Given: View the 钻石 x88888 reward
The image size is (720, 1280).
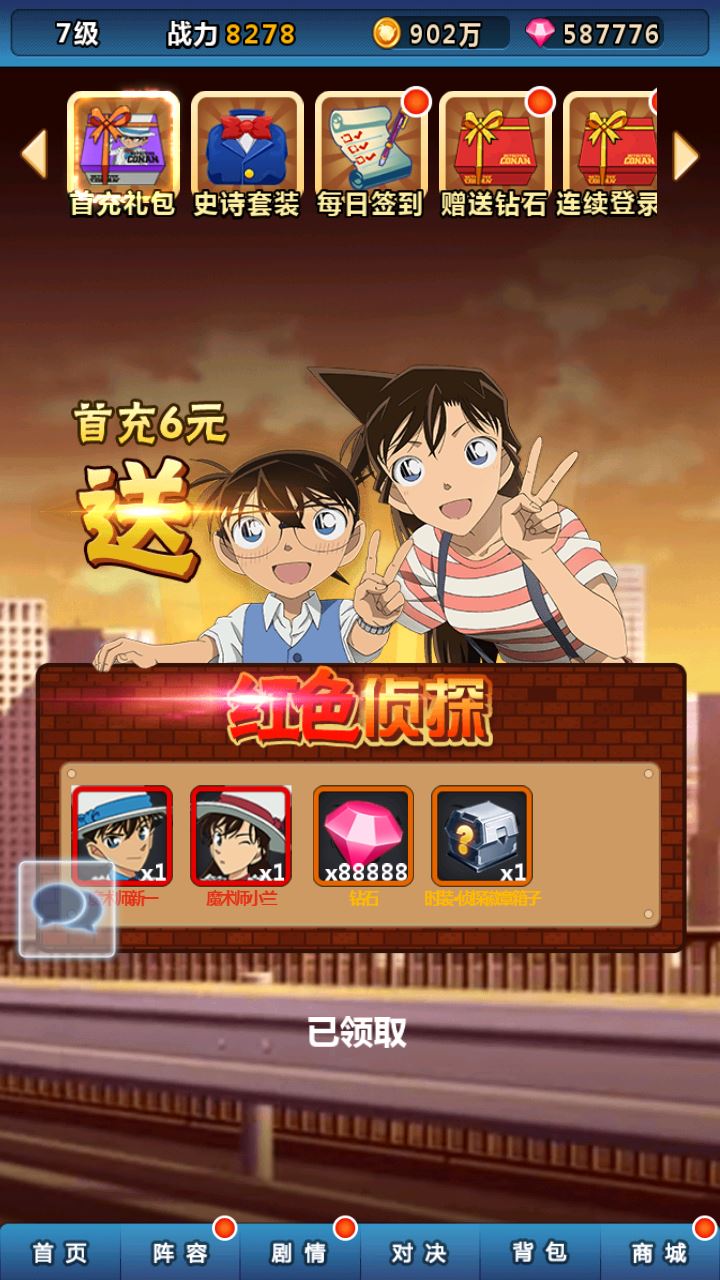Looking at the screenshot, I should tap(363, 836).
